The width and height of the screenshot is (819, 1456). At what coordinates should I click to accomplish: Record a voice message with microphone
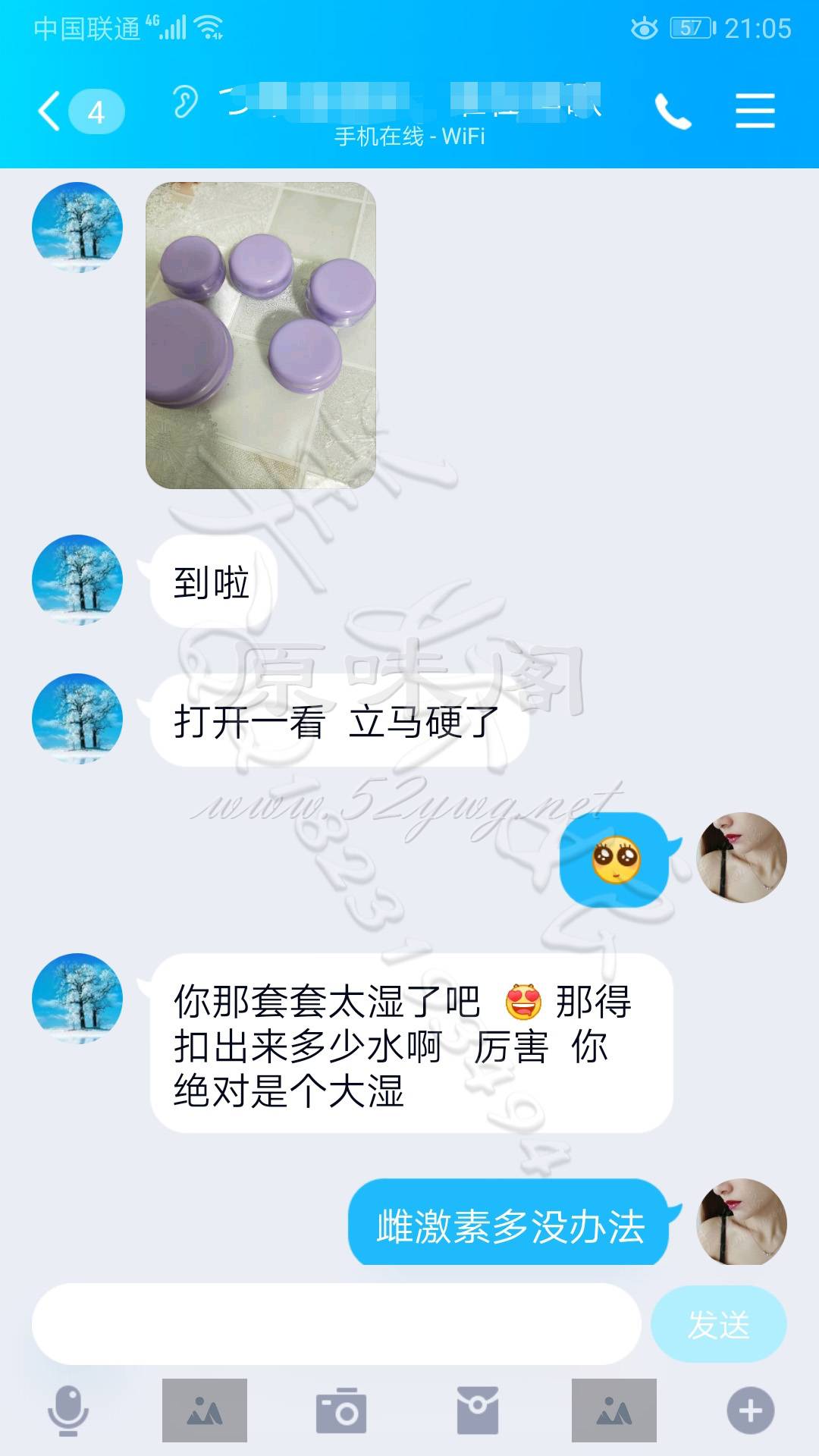(x=68, y=1410)
